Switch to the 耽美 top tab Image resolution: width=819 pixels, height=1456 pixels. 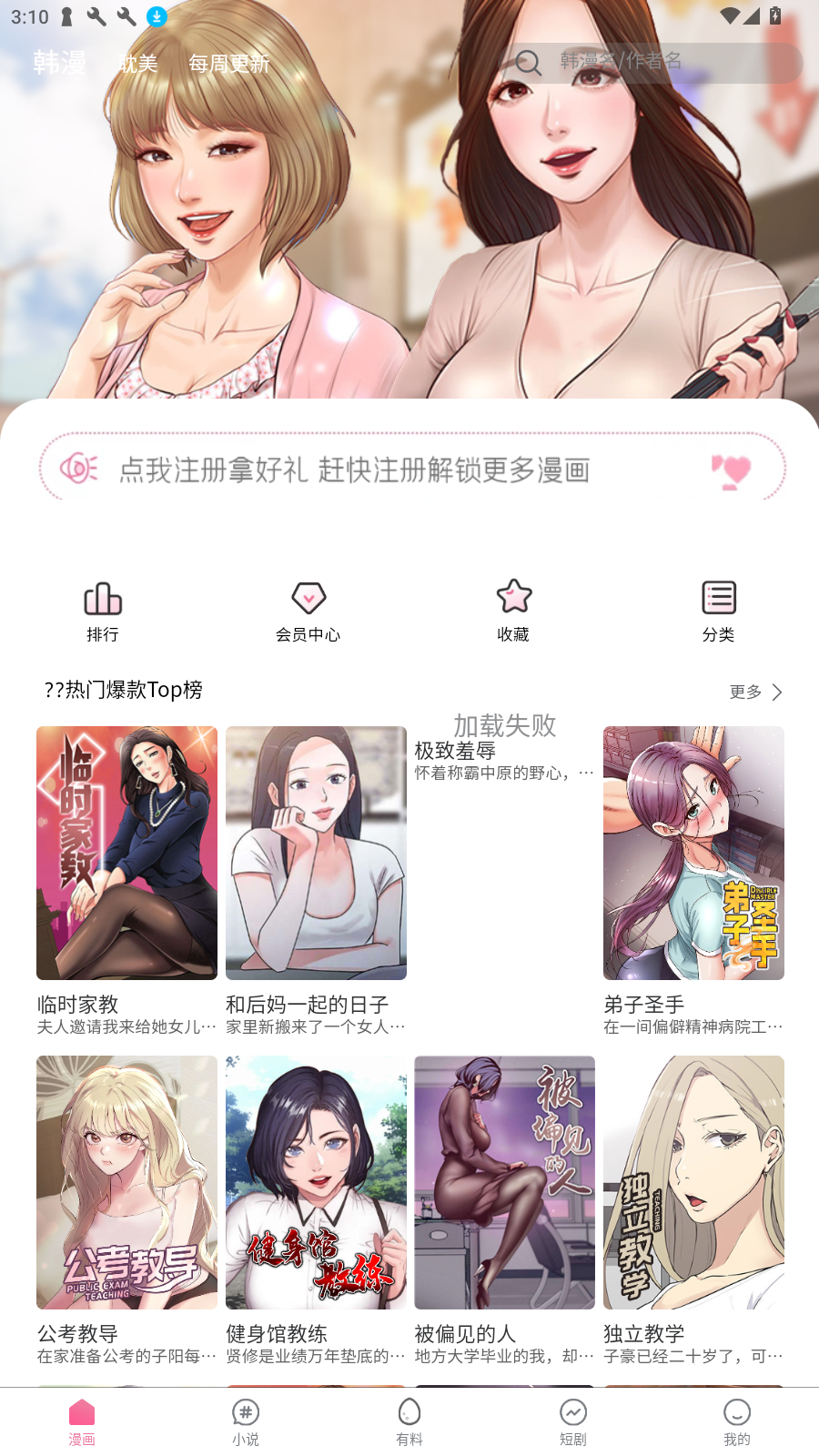tap(137, 64)
